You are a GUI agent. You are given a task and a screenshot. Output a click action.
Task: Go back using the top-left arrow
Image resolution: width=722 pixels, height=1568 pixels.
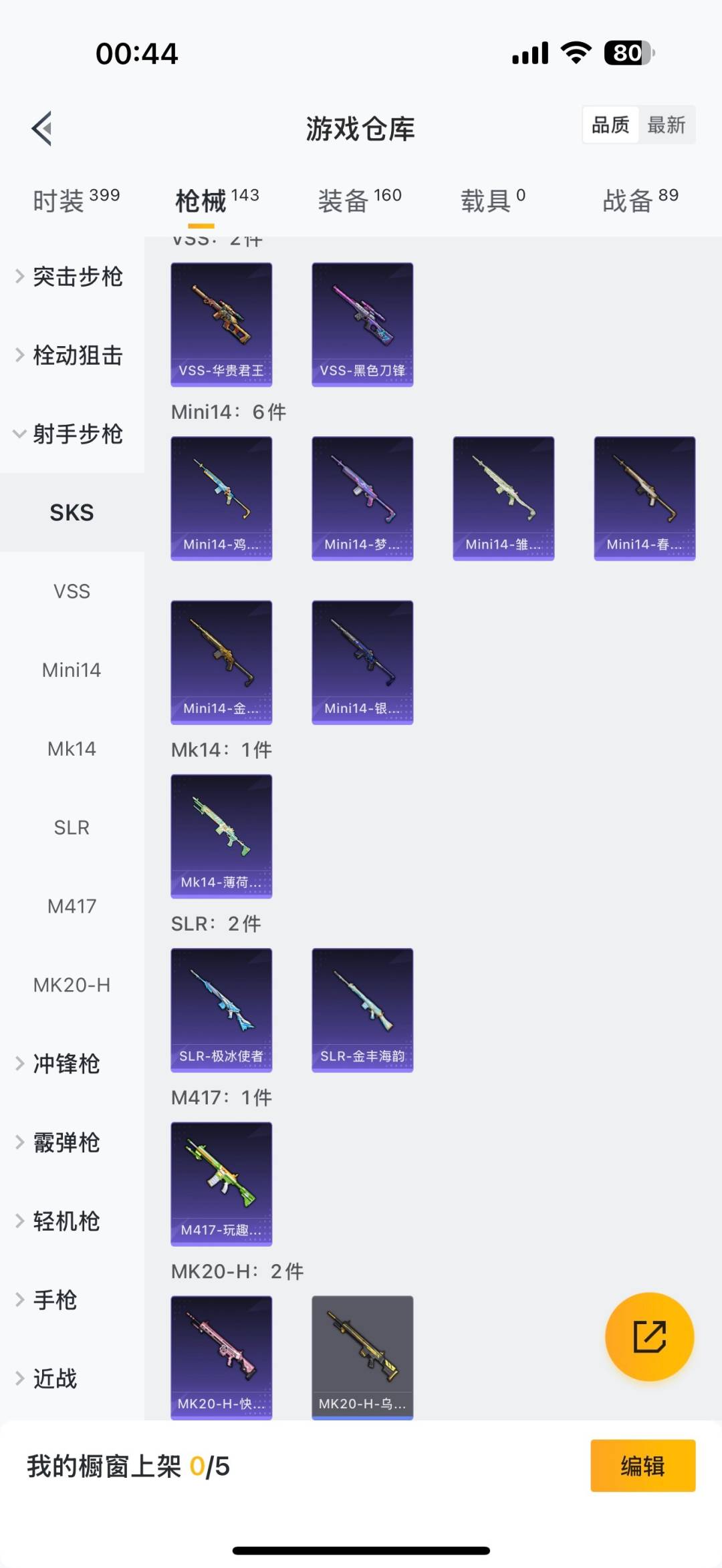tap(42, 128)
